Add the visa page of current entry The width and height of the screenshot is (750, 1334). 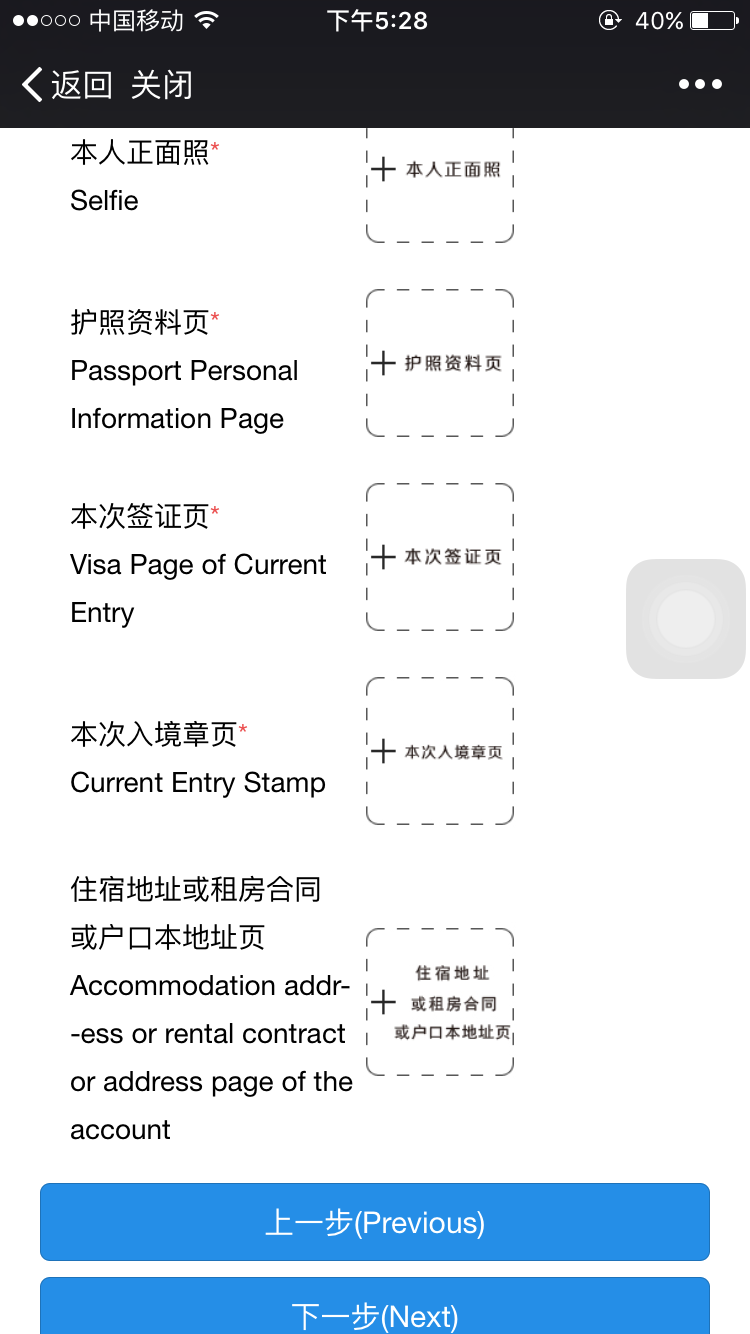[440, 557]
